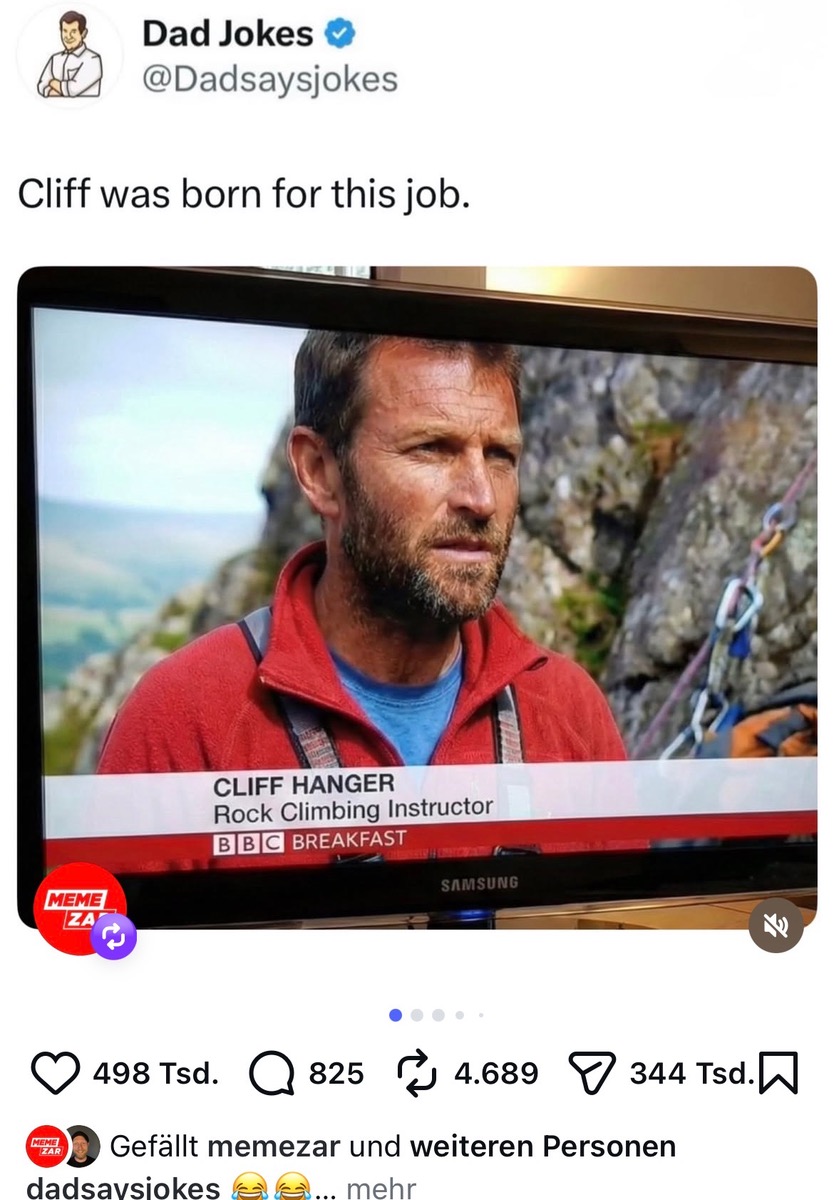The image size is (834, 1200).
Task: Bookmark the Cliff Hanger post
Action: pos(778,1073)
